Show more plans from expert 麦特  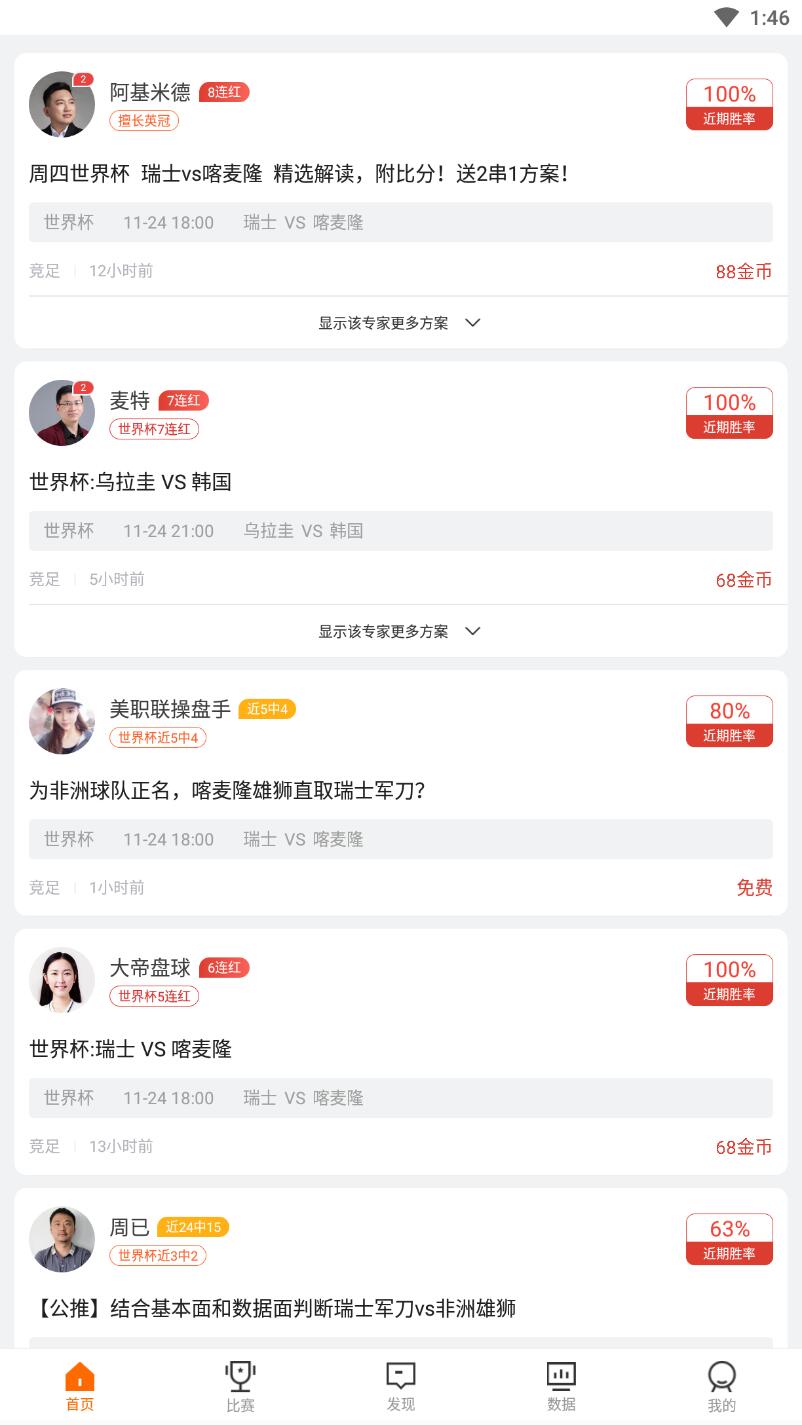[x=400, y=632]
